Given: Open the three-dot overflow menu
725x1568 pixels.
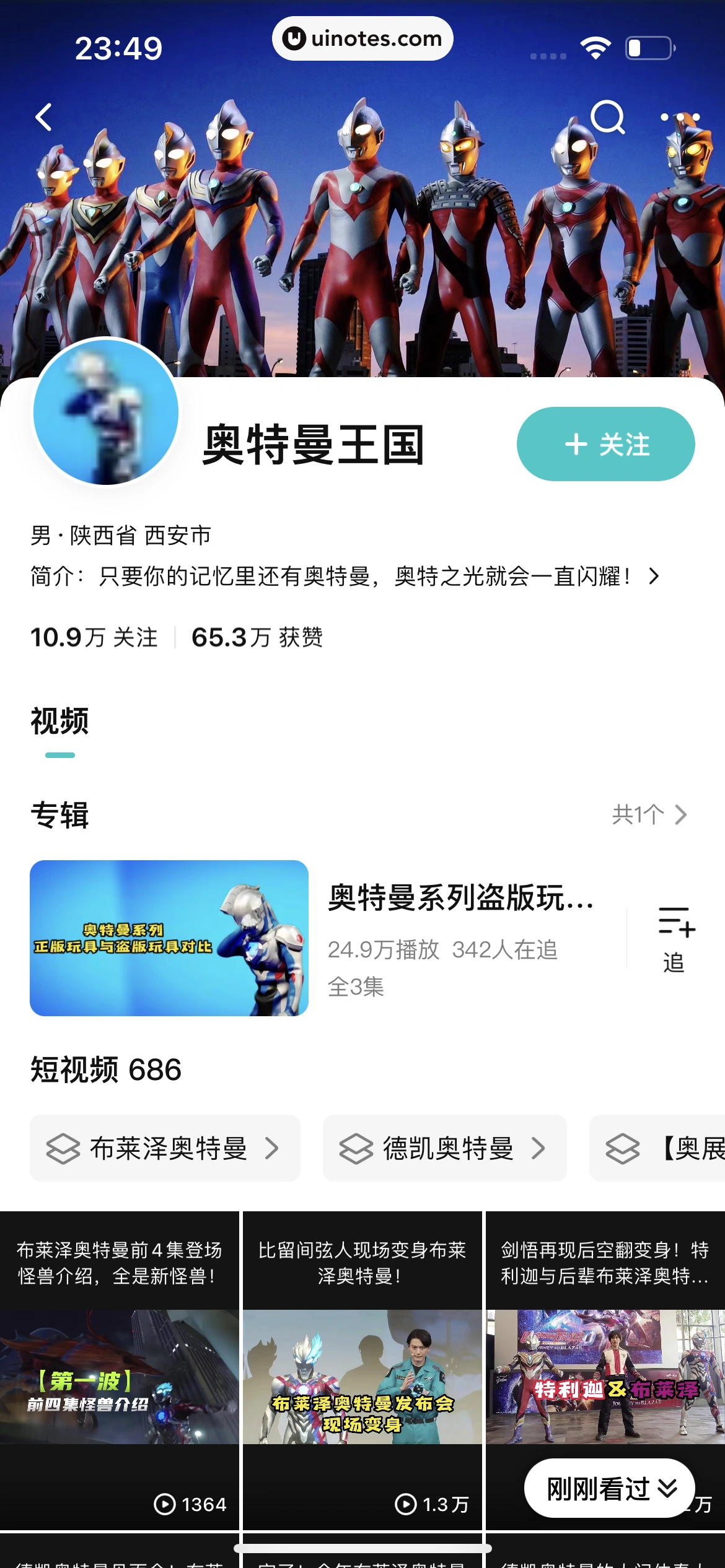Looking at the screenshot, I should [x=680, y=117].
